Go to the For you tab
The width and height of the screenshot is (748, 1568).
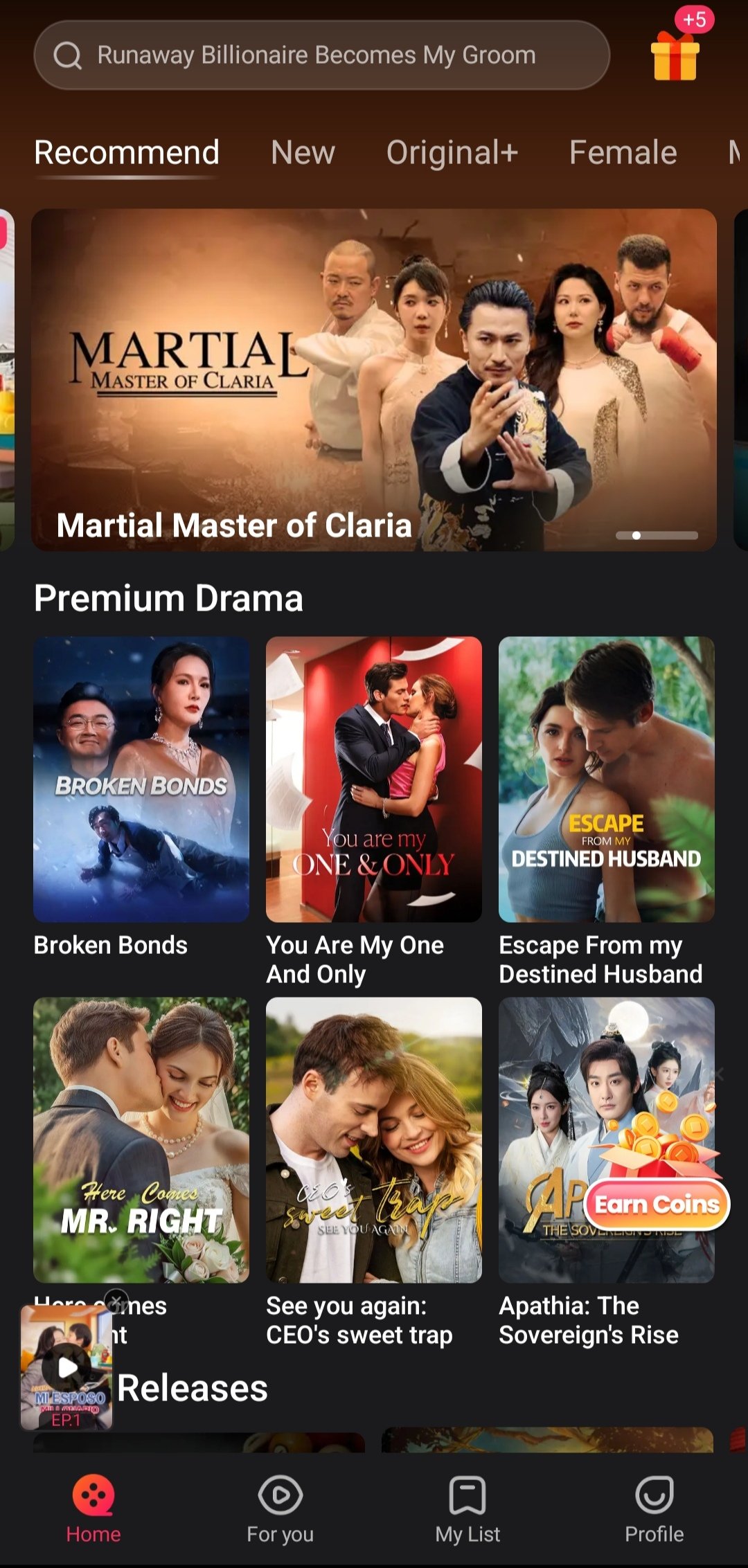(x=280, y=1509)
